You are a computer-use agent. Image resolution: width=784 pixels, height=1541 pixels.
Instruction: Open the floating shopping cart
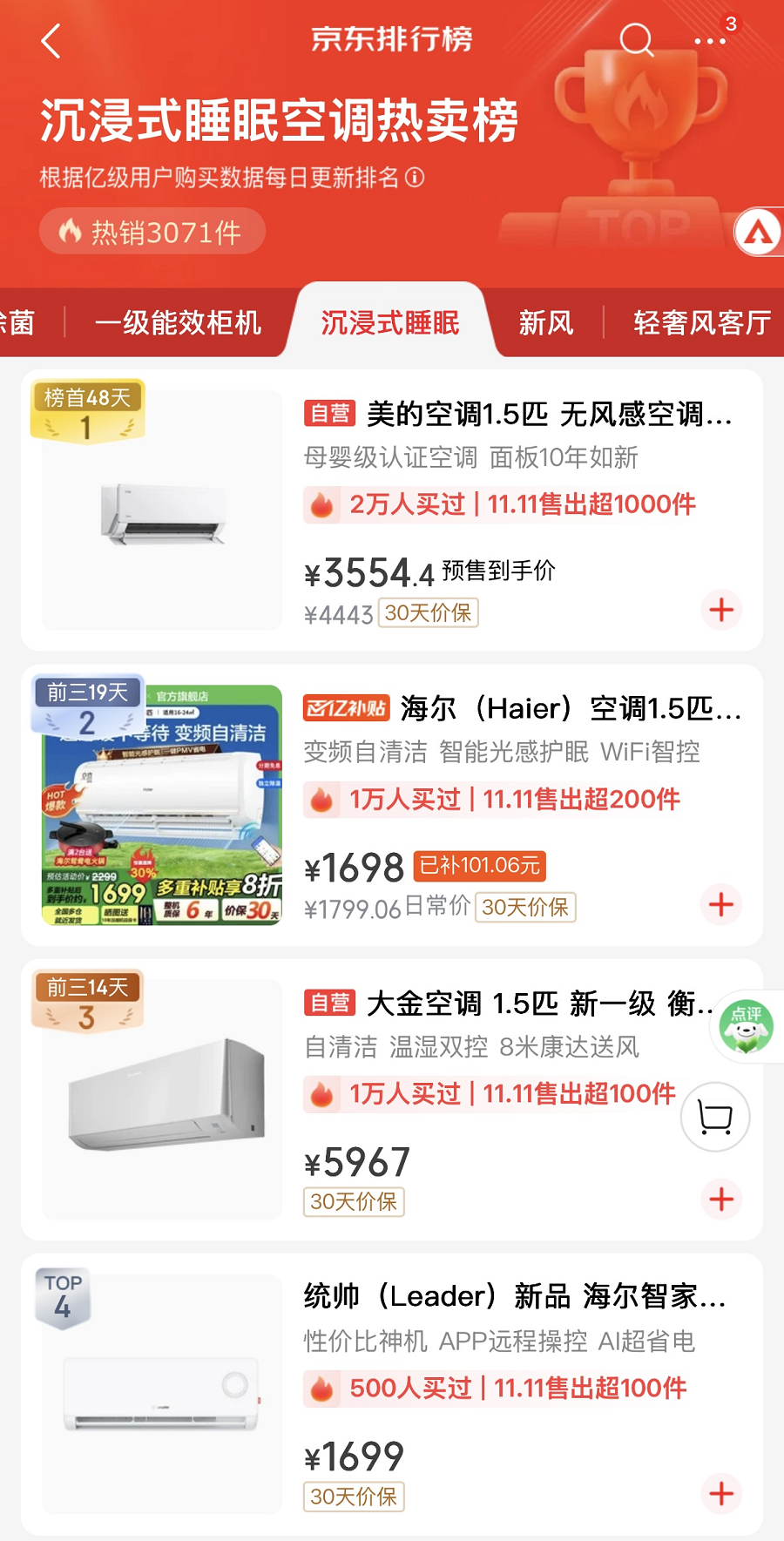(x=715, y=1118)
